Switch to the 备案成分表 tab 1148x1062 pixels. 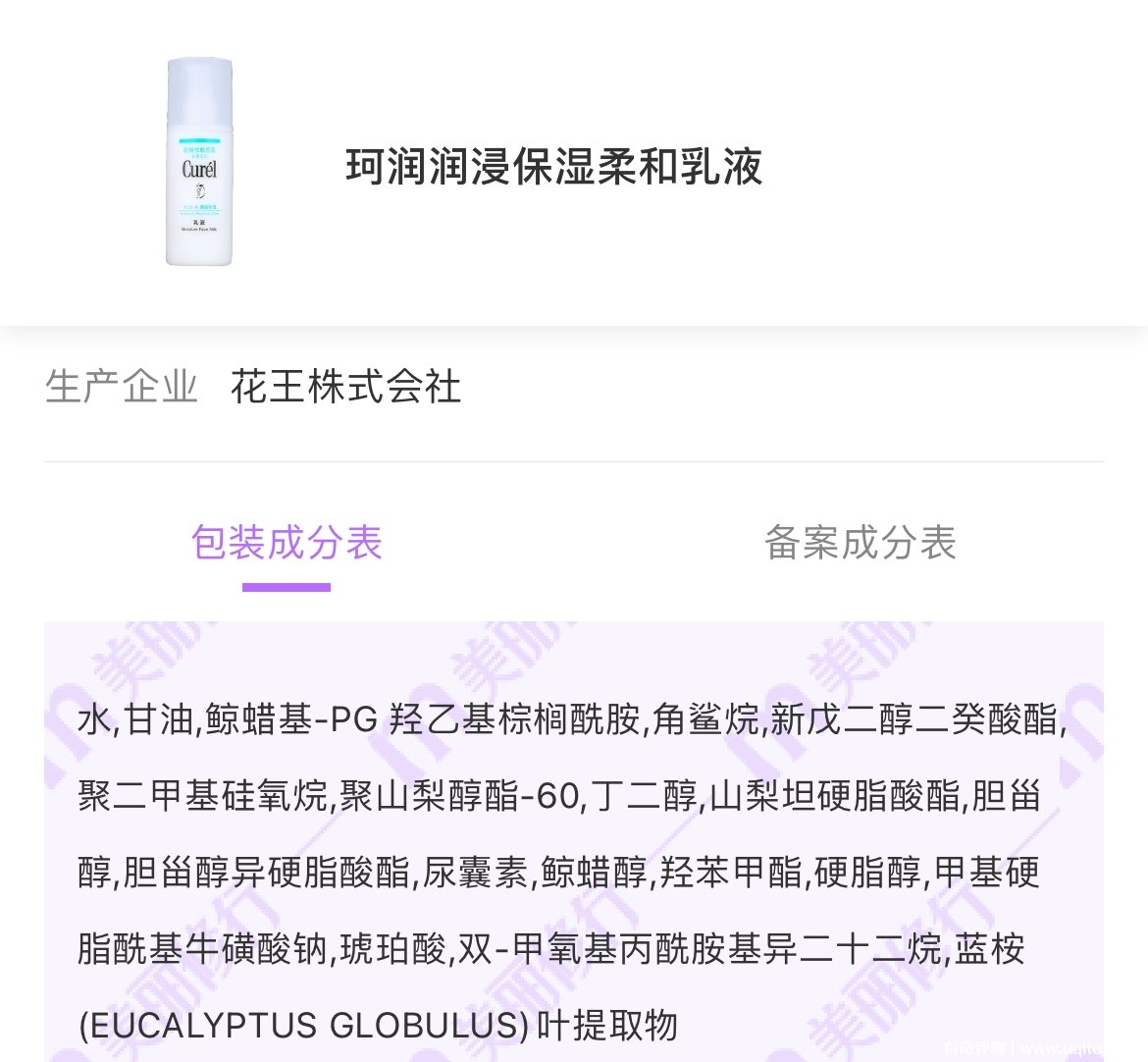coord(860,543)
